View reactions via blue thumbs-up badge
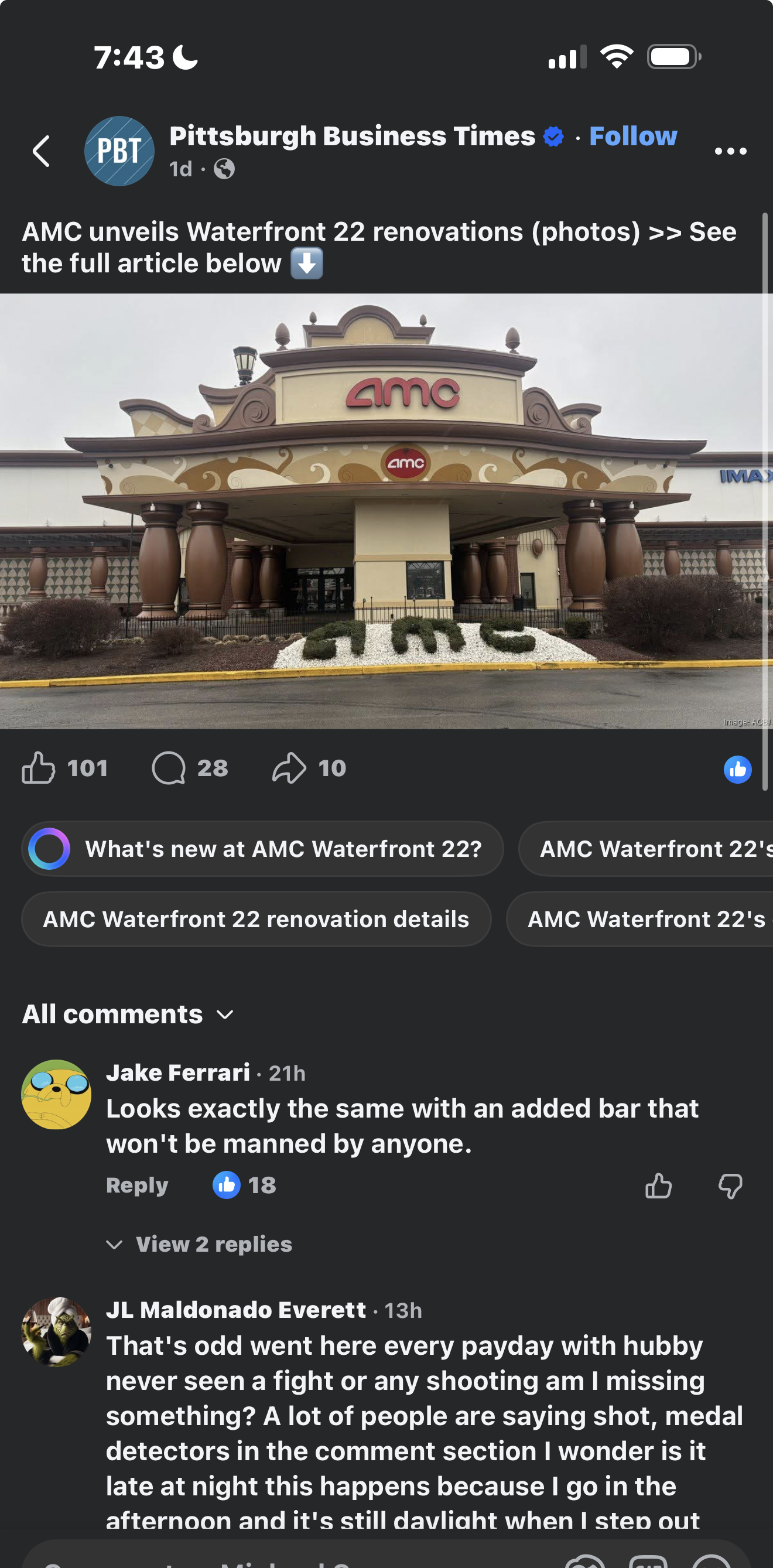The height and width of the screenshot is (1568, 773). click(737, 770)
